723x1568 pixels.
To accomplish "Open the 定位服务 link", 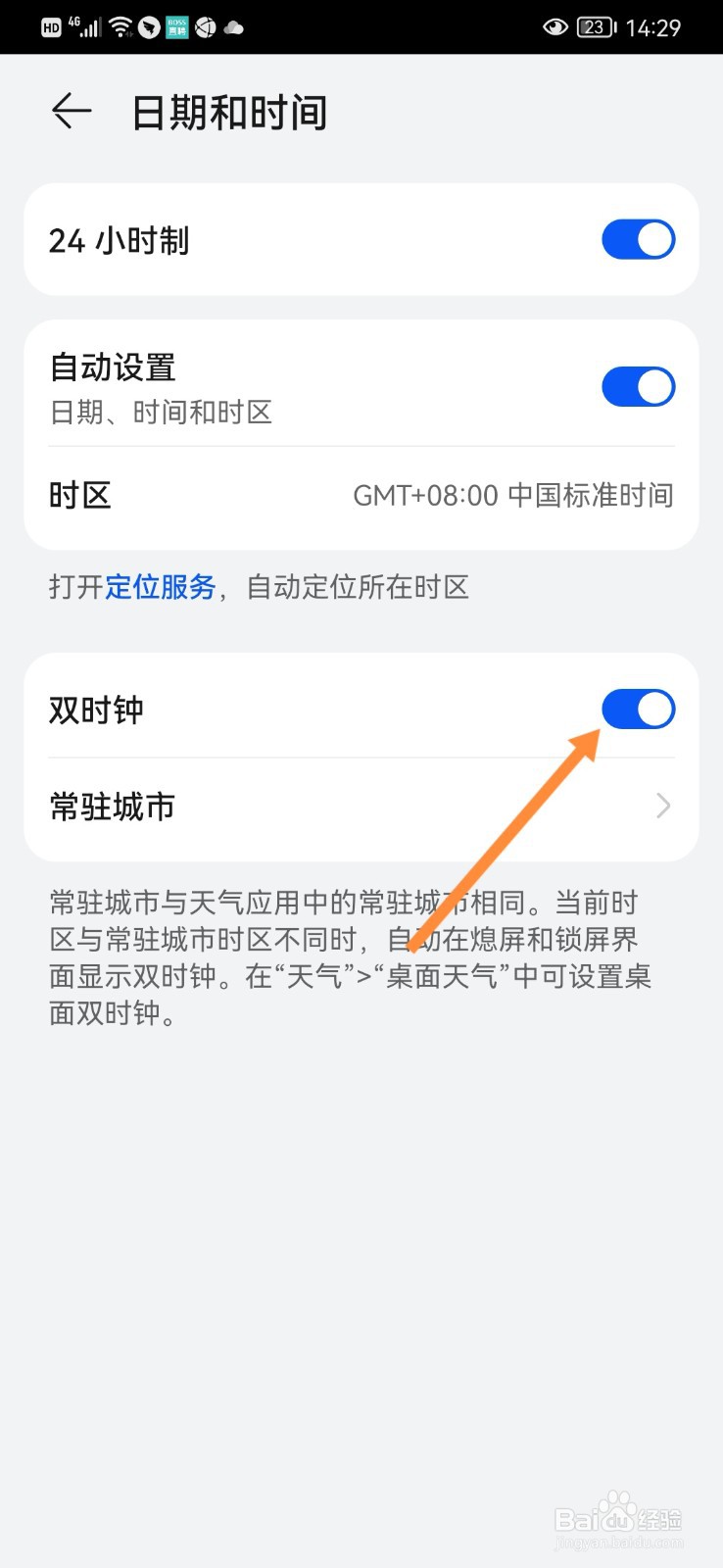I will click(163, 586).
